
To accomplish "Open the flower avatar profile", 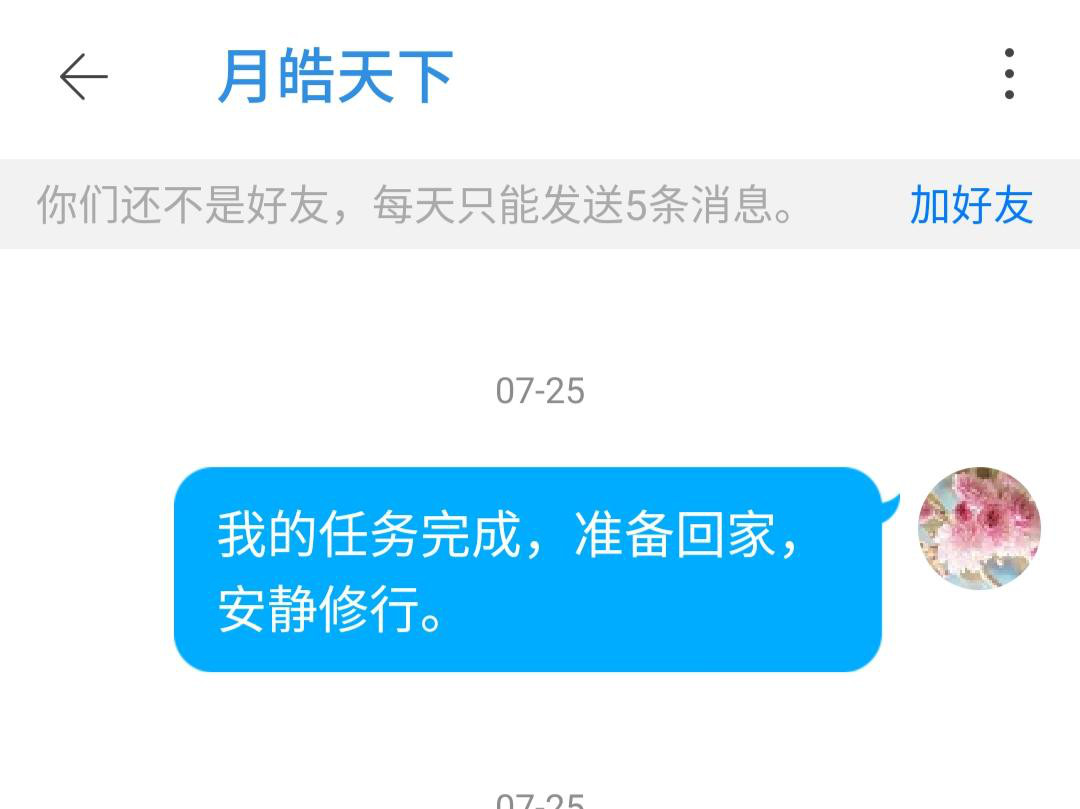I will [979, 528].
